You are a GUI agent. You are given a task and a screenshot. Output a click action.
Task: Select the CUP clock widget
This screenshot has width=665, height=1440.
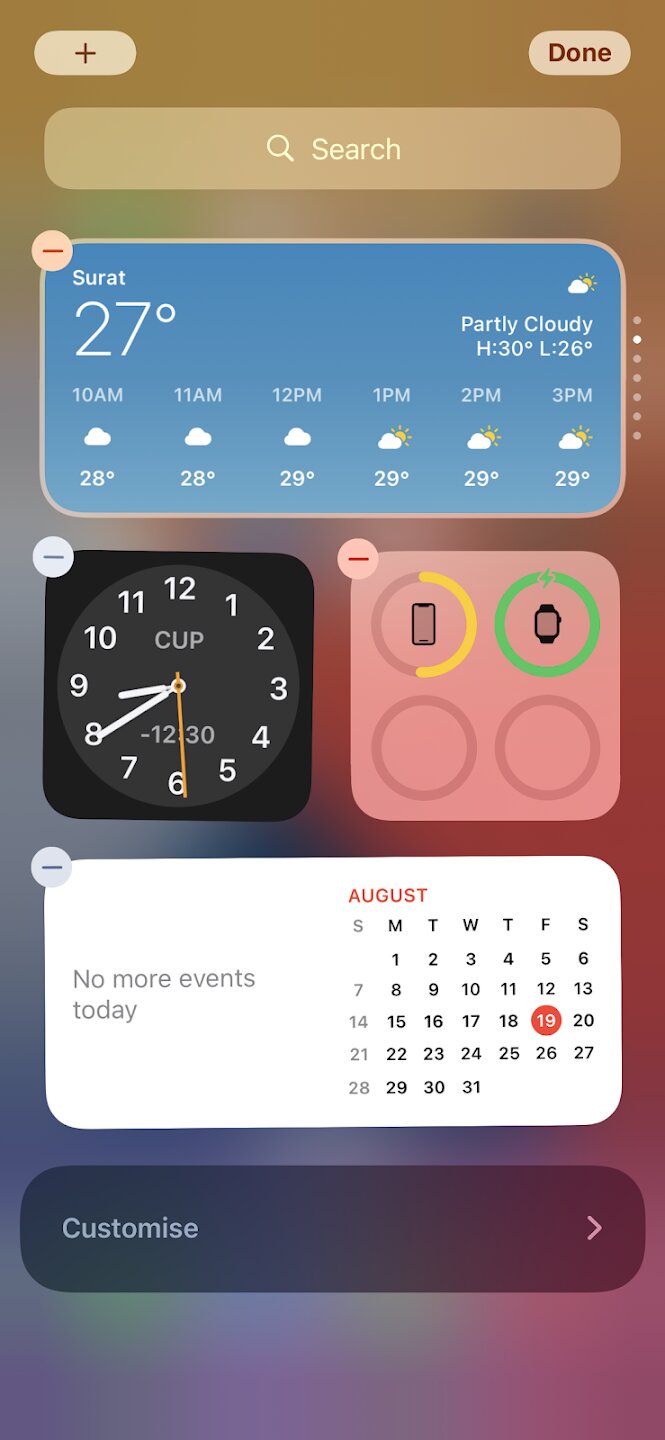(x=178, y=686)
